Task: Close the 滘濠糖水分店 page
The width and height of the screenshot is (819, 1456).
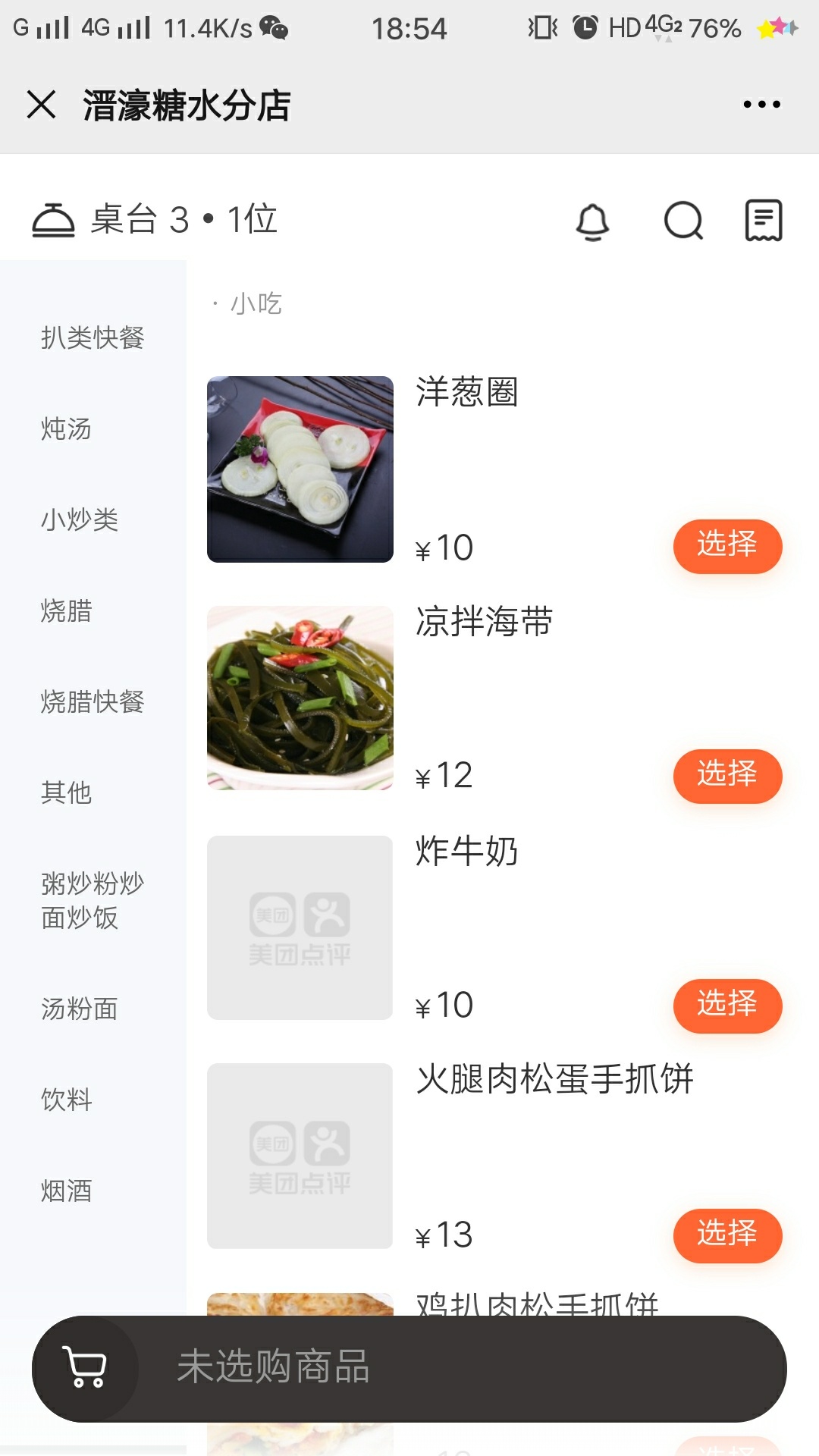Action: point(42,105)
